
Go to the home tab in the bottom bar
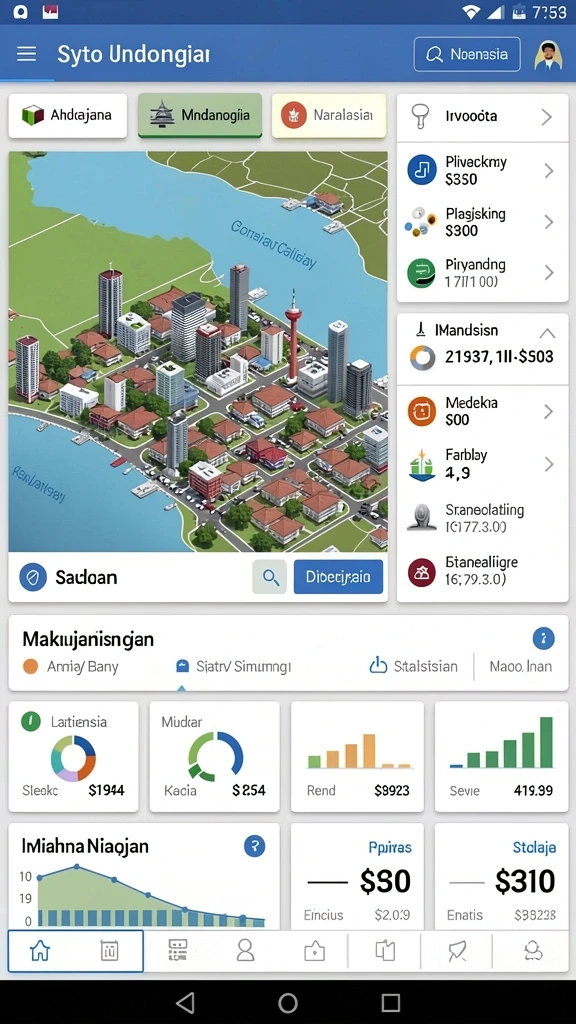40,952
